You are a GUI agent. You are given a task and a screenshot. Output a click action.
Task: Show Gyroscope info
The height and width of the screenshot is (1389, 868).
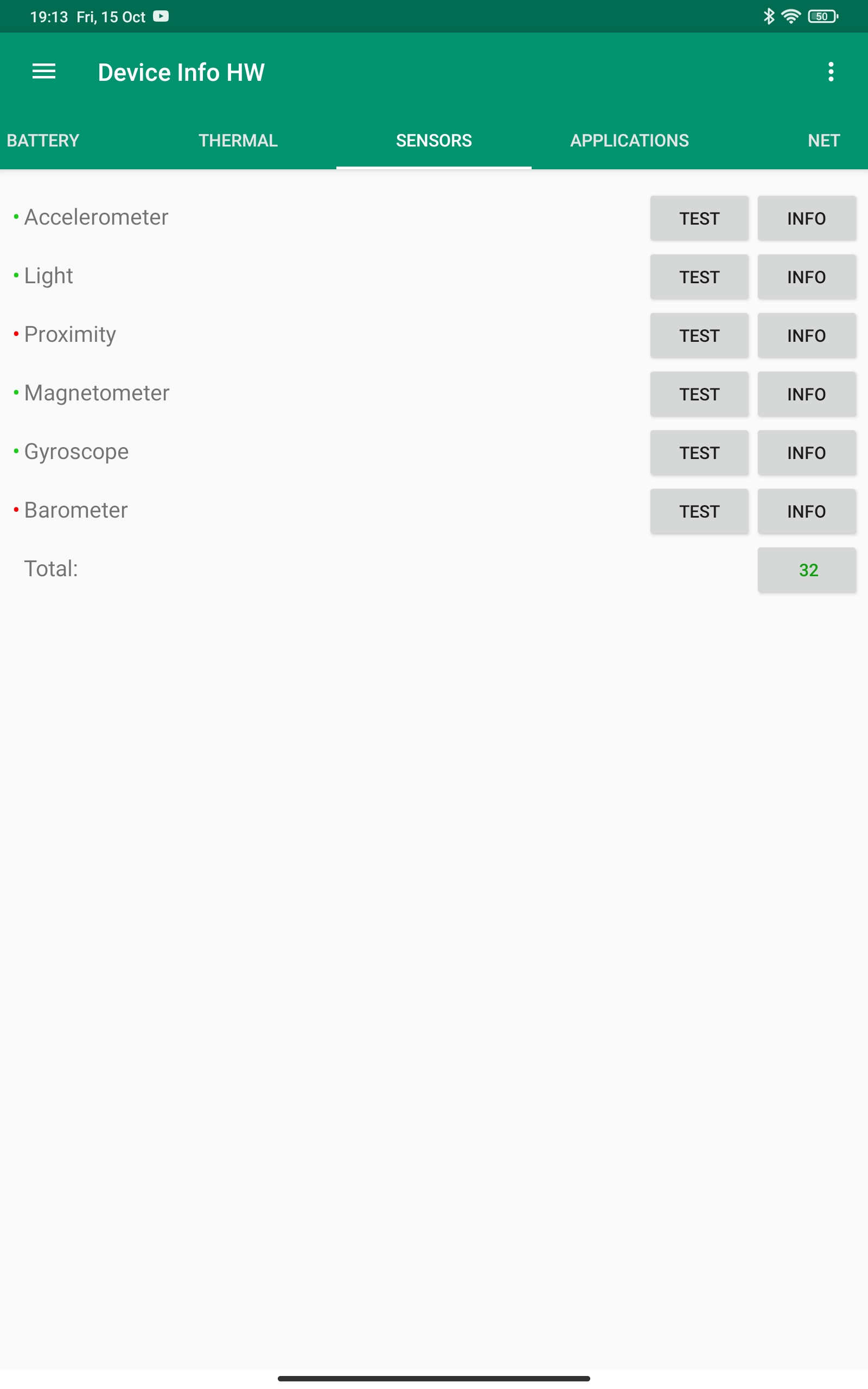click(x=806, y=453)
